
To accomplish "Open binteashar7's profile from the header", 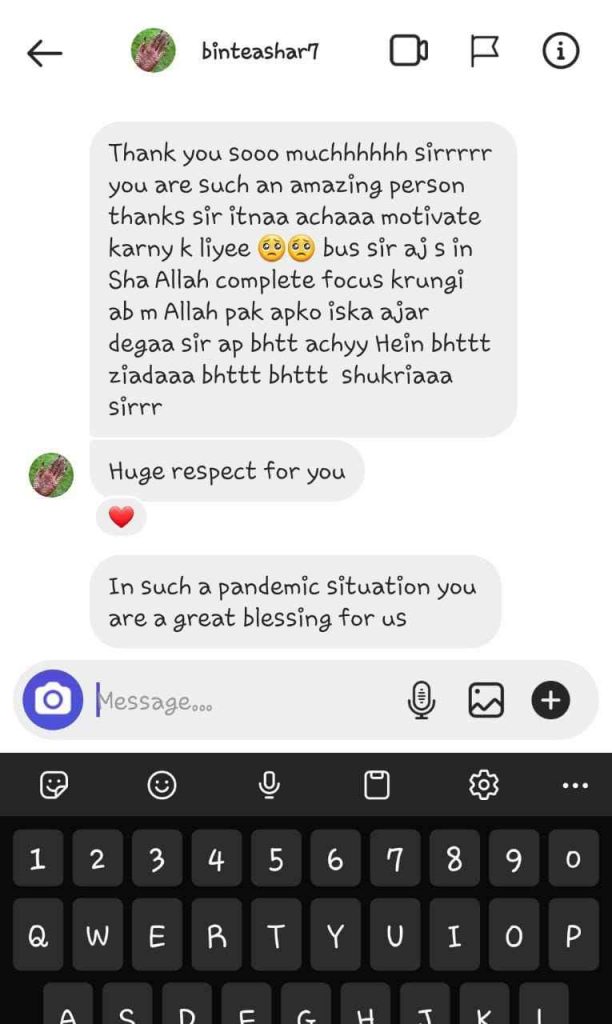I will click(x=258, y=52).
